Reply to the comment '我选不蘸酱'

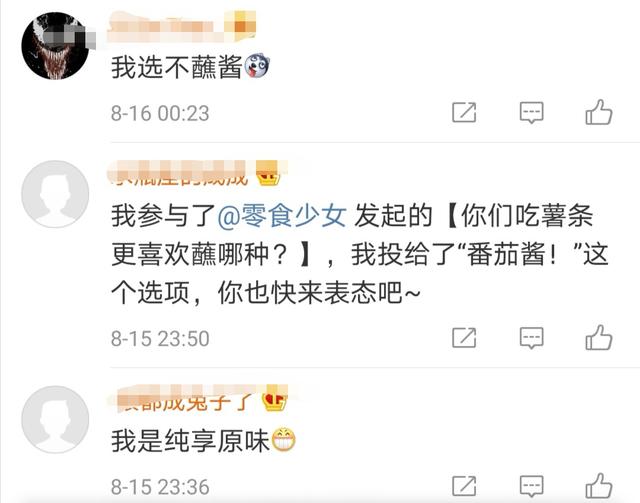click(531, 112)
